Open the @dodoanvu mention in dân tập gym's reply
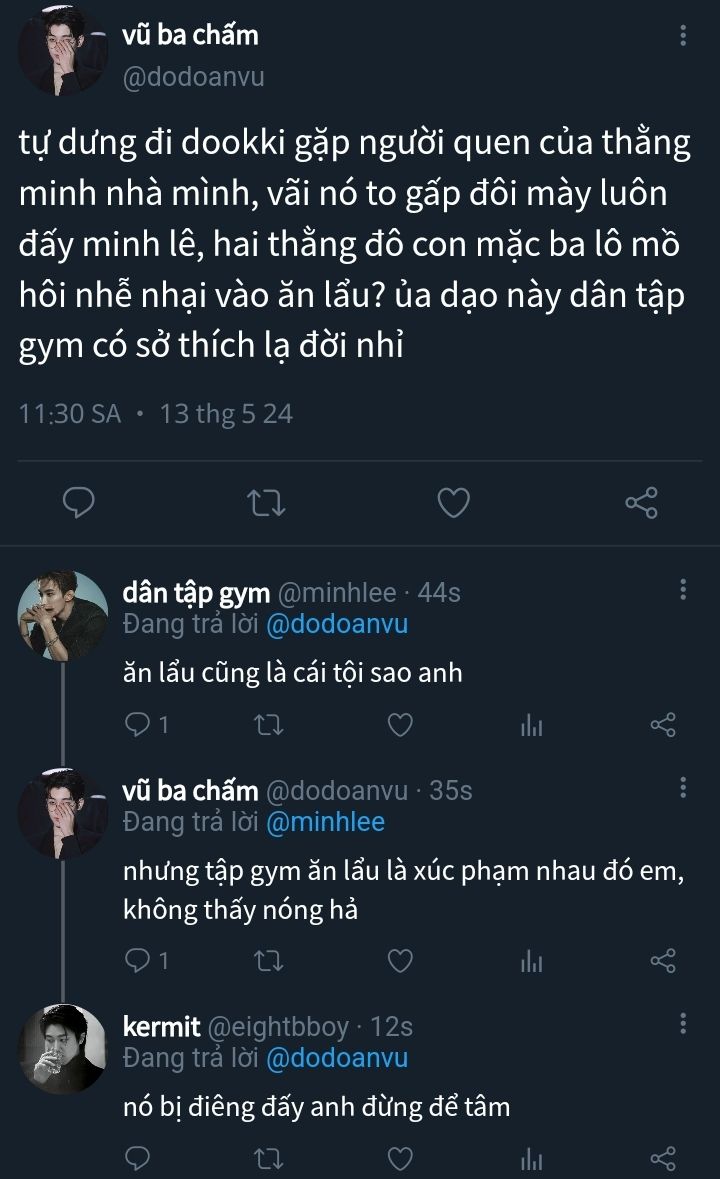The image size is (720, 1179). coord(337,624)
